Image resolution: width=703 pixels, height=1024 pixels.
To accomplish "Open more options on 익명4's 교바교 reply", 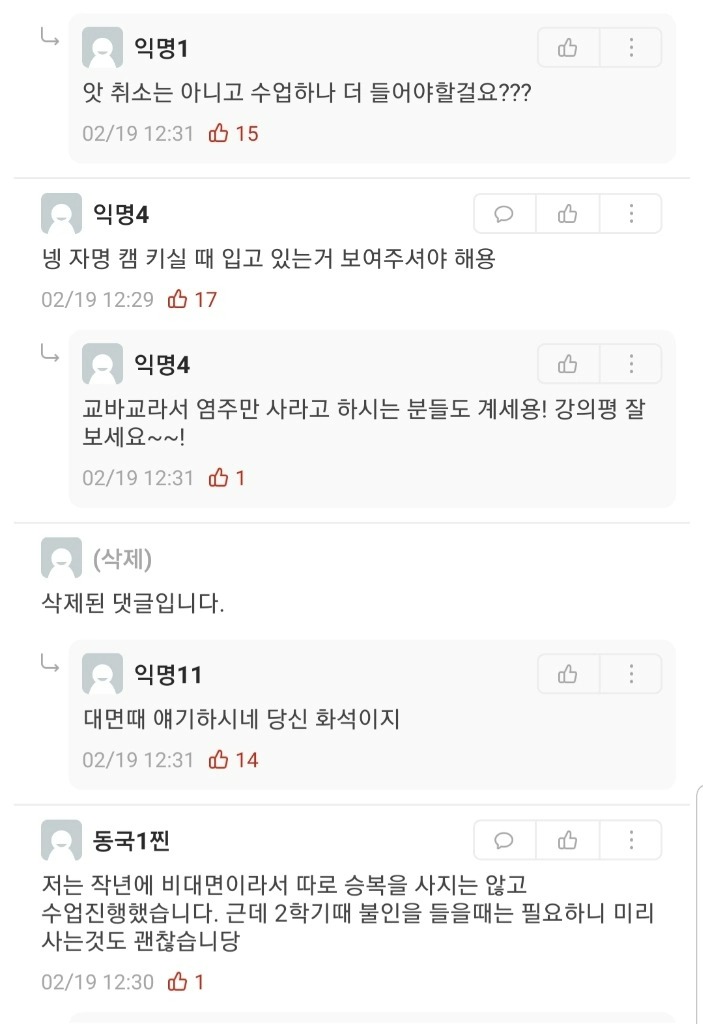I will [631, 364].
